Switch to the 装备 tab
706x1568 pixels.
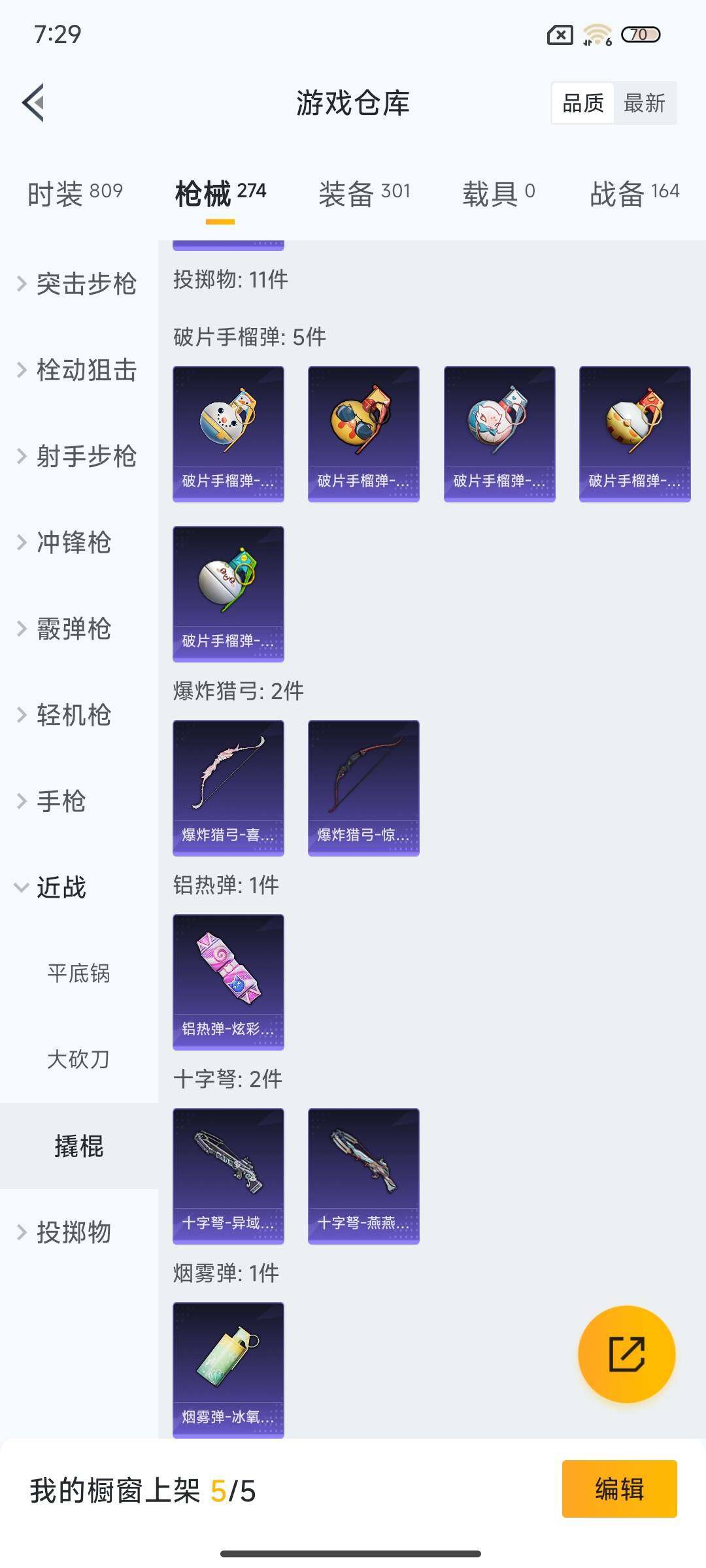click(x=364, y=193)
